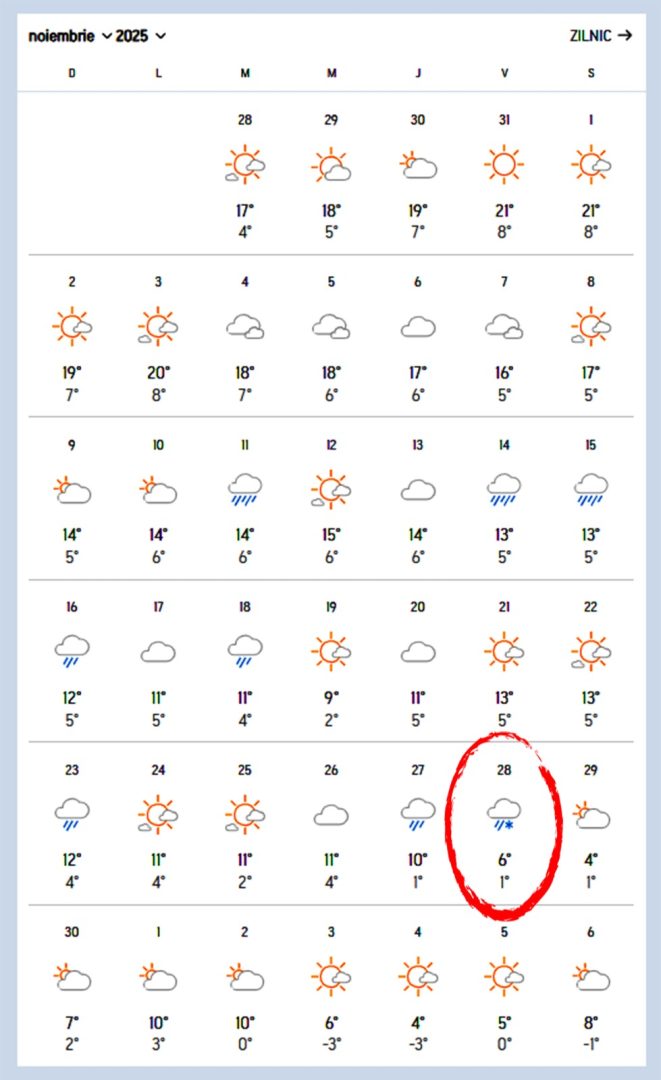Select day 5 with 18° high
The width and height of the screenshot is (661, 1080).
[331, 335]
